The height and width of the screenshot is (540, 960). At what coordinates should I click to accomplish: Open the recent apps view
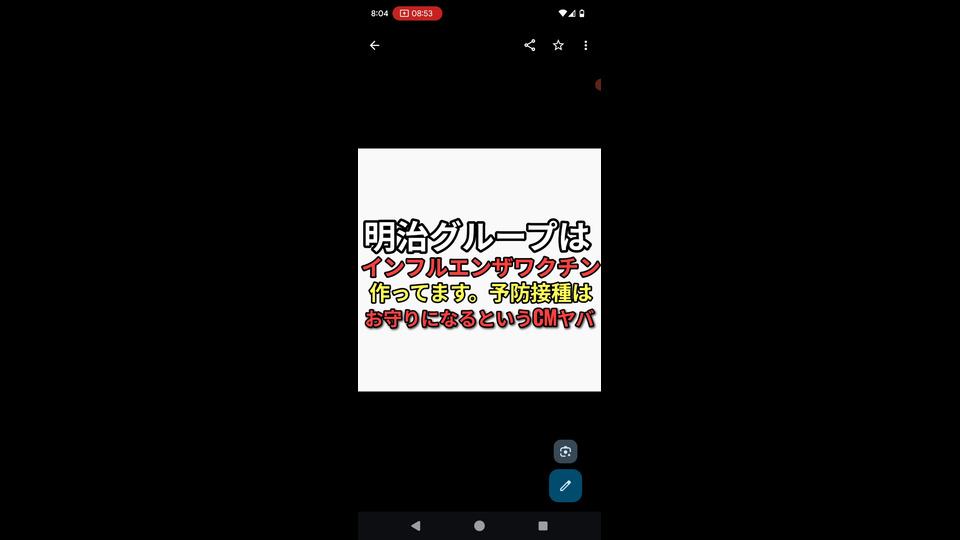point(543,525)
